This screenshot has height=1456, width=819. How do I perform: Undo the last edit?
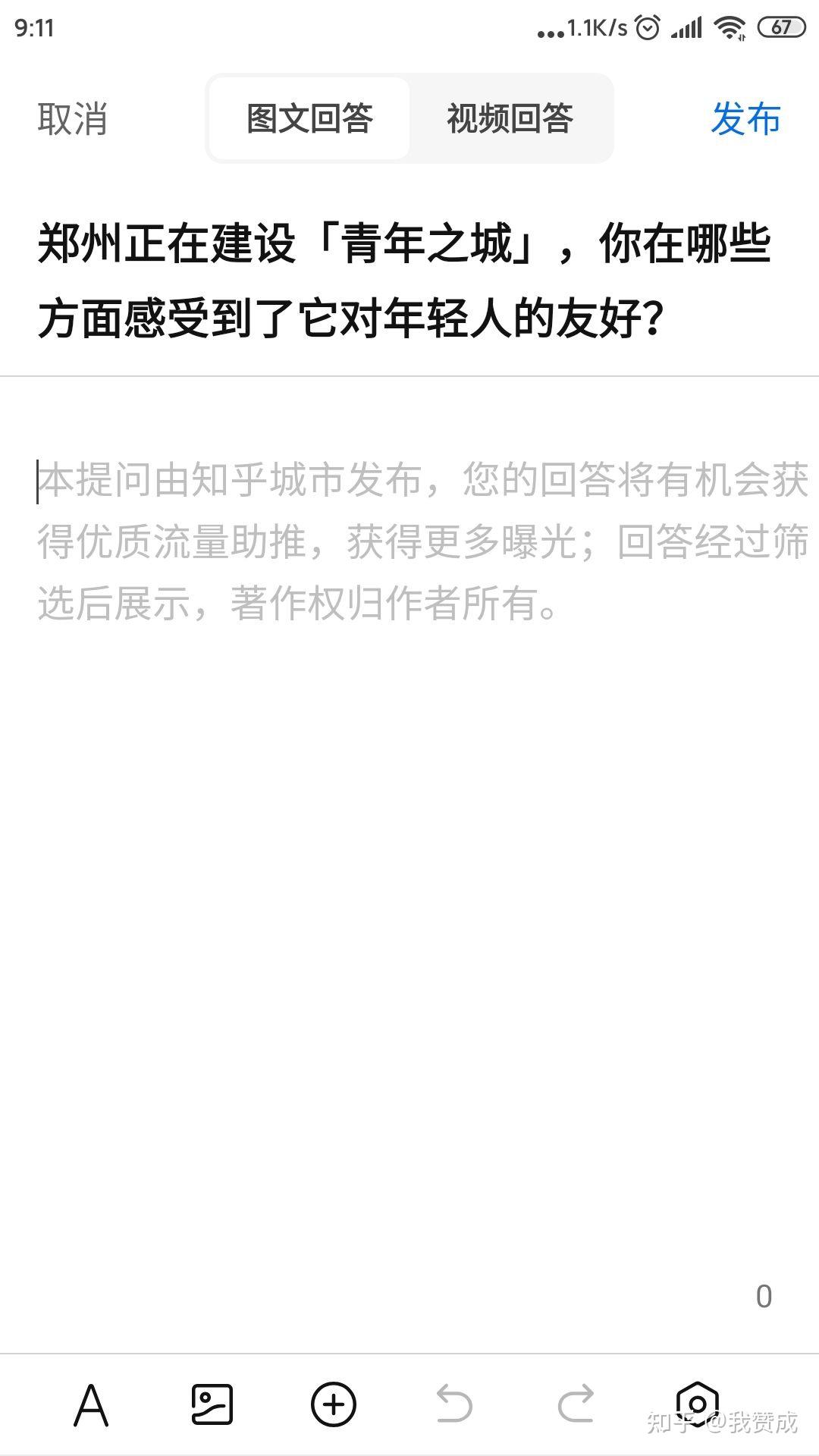(x=454, y=1404)
